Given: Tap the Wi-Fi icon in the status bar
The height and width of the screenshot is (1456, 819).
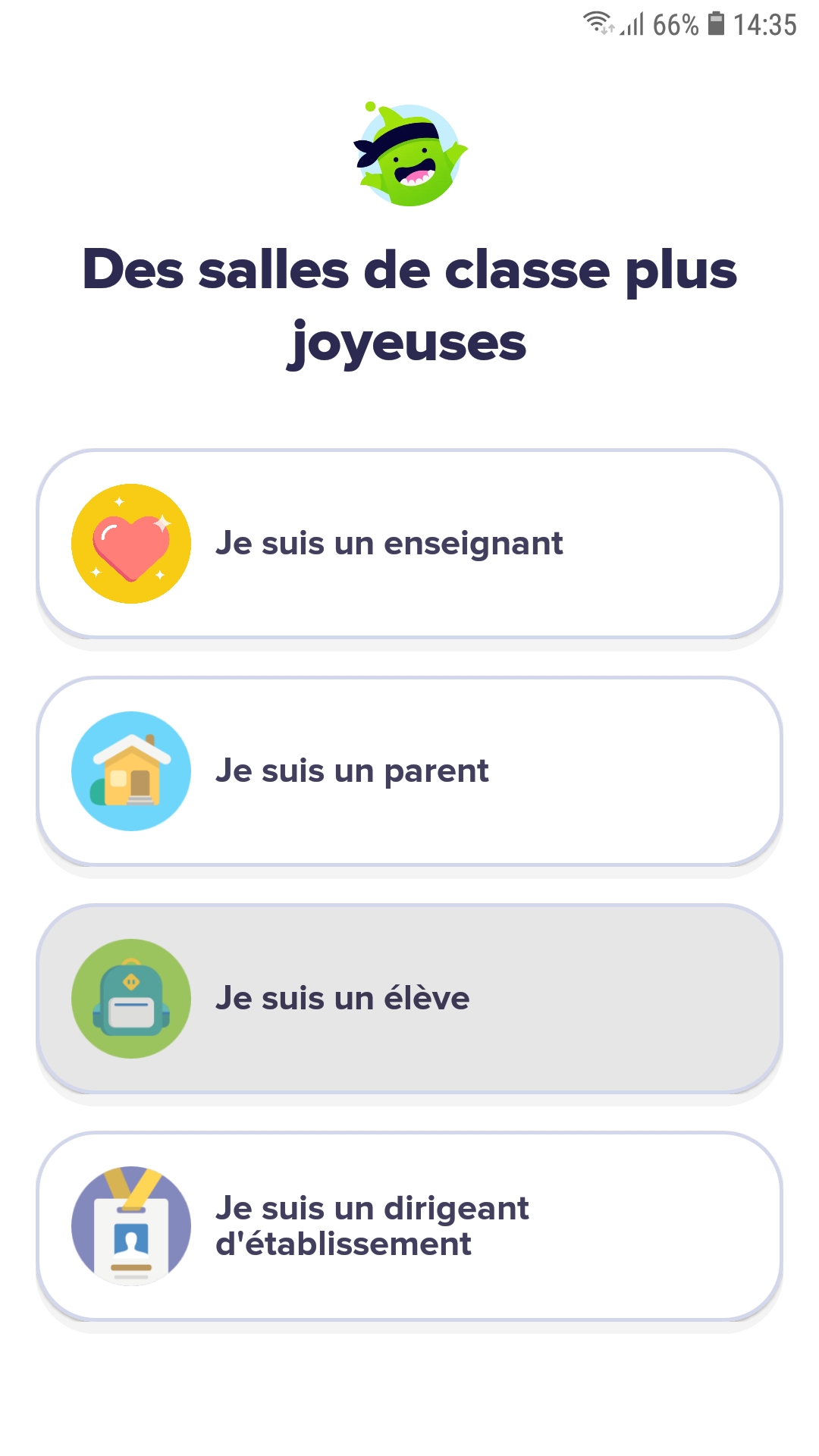Looking at the screenshot, I should pos(597,23).
